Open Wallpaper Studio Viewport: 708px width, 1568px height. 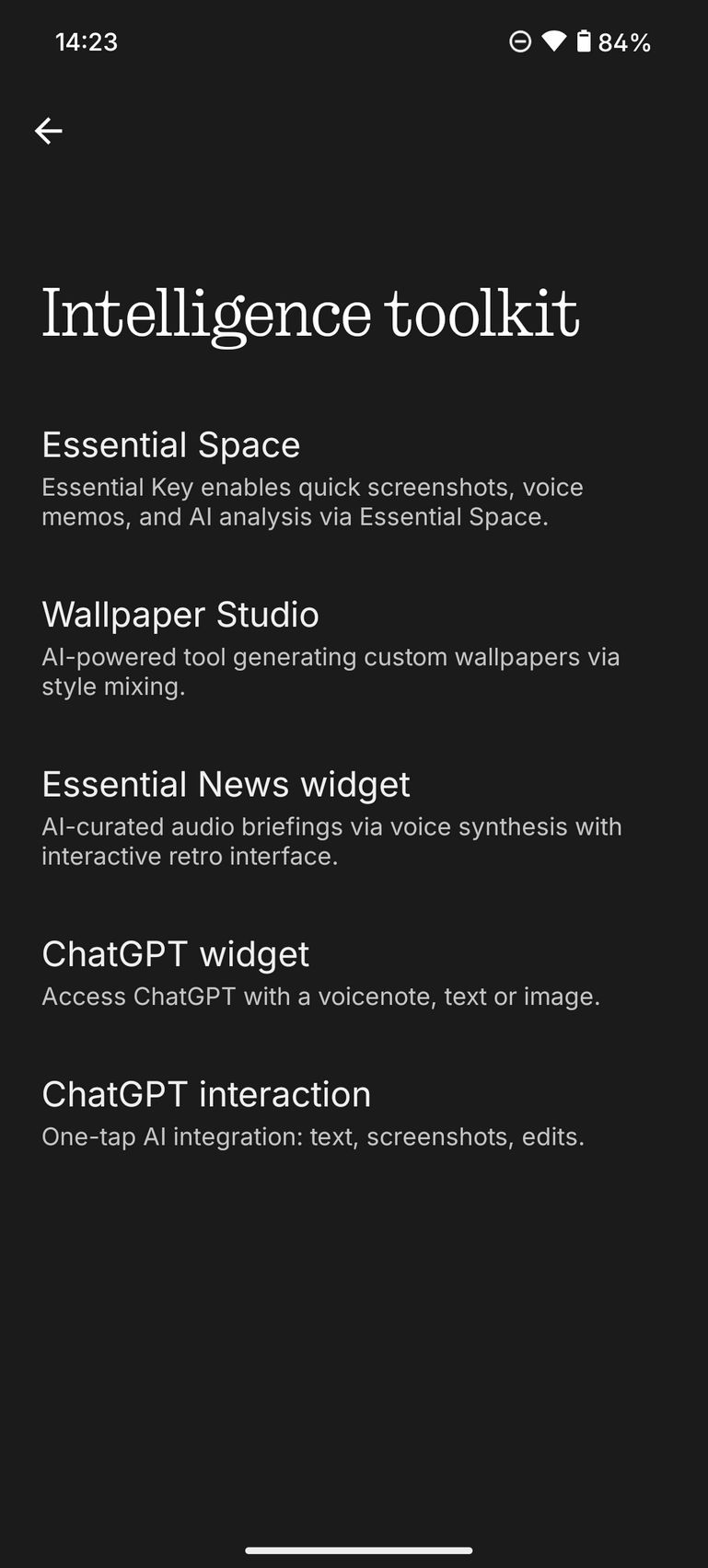click(313, 648)
